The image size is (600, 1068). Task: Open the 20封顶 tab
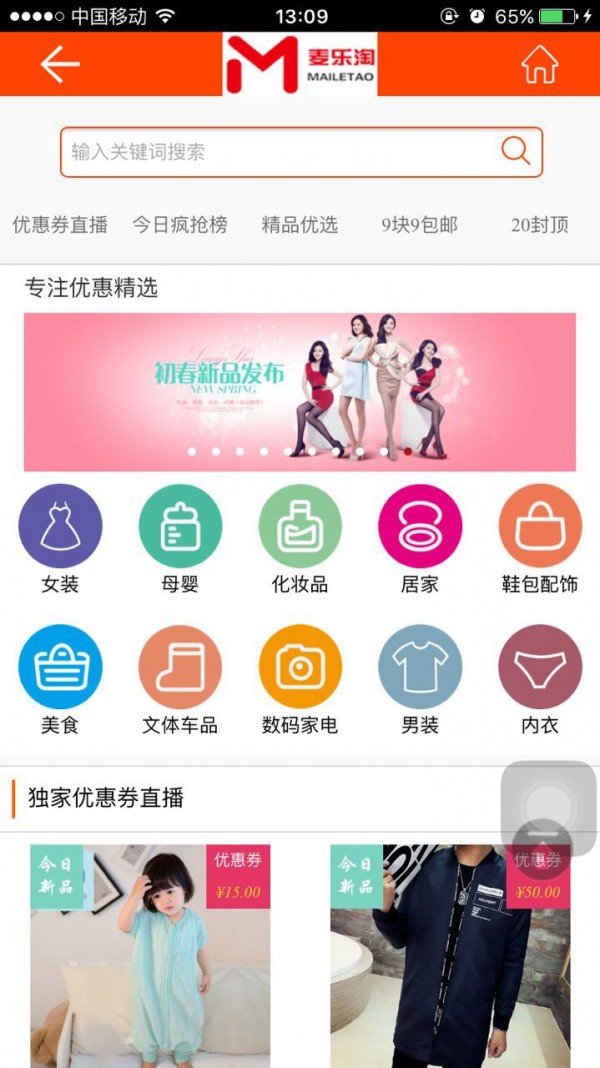[539, 225]
